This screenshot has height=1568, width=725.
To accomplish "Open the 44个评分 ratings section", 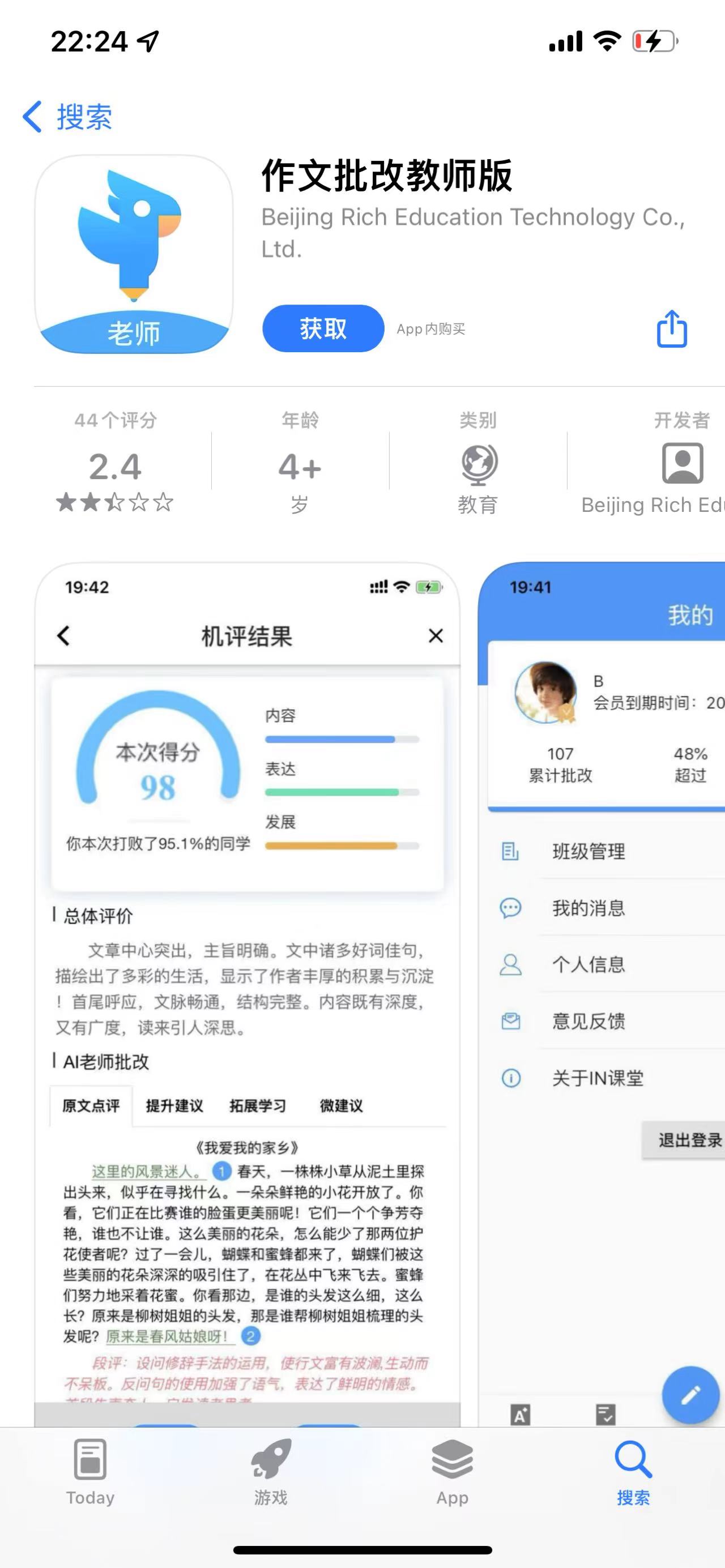I will point(115,463).
